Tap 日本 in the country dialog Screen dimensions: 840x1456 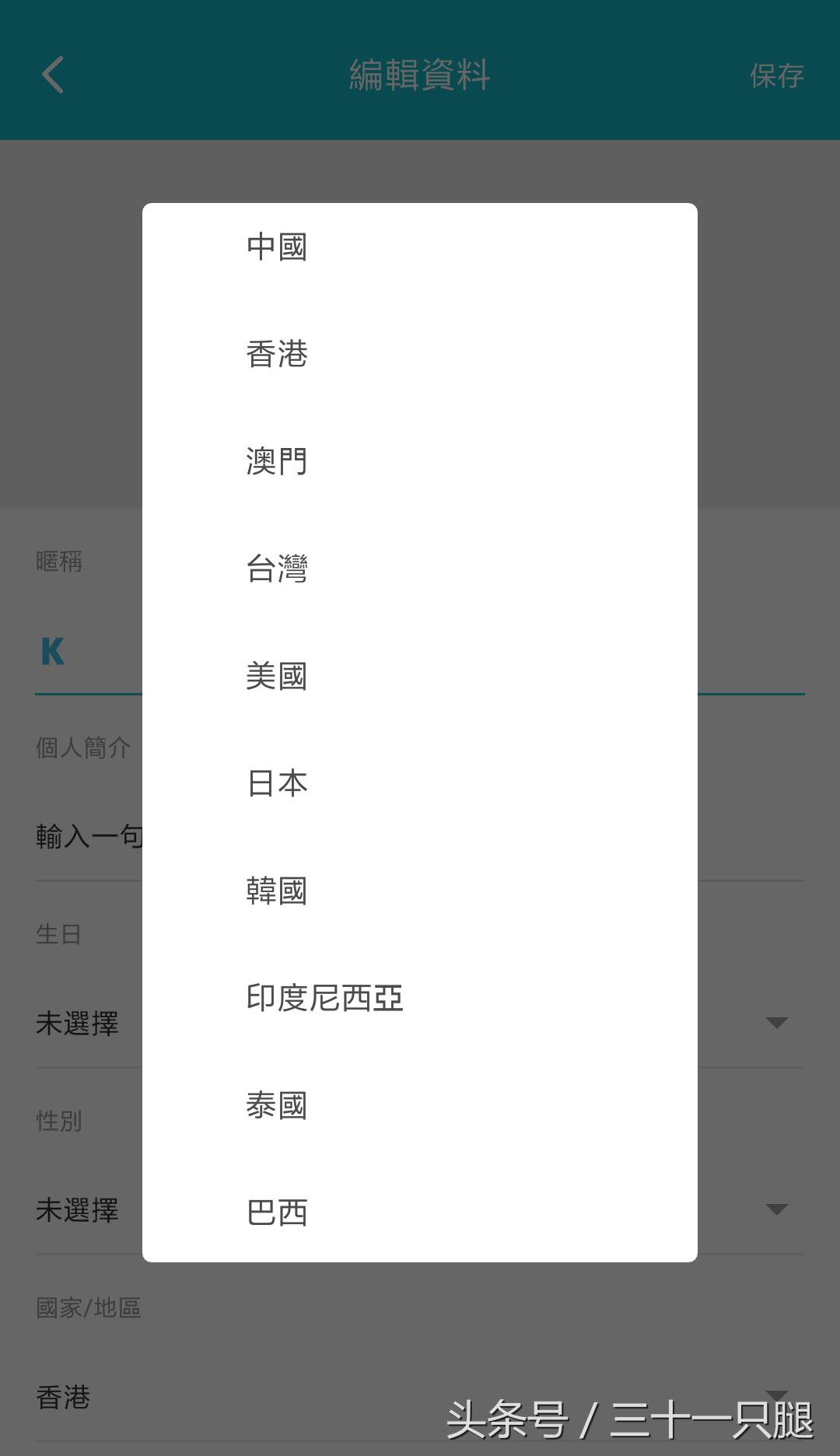277,783
